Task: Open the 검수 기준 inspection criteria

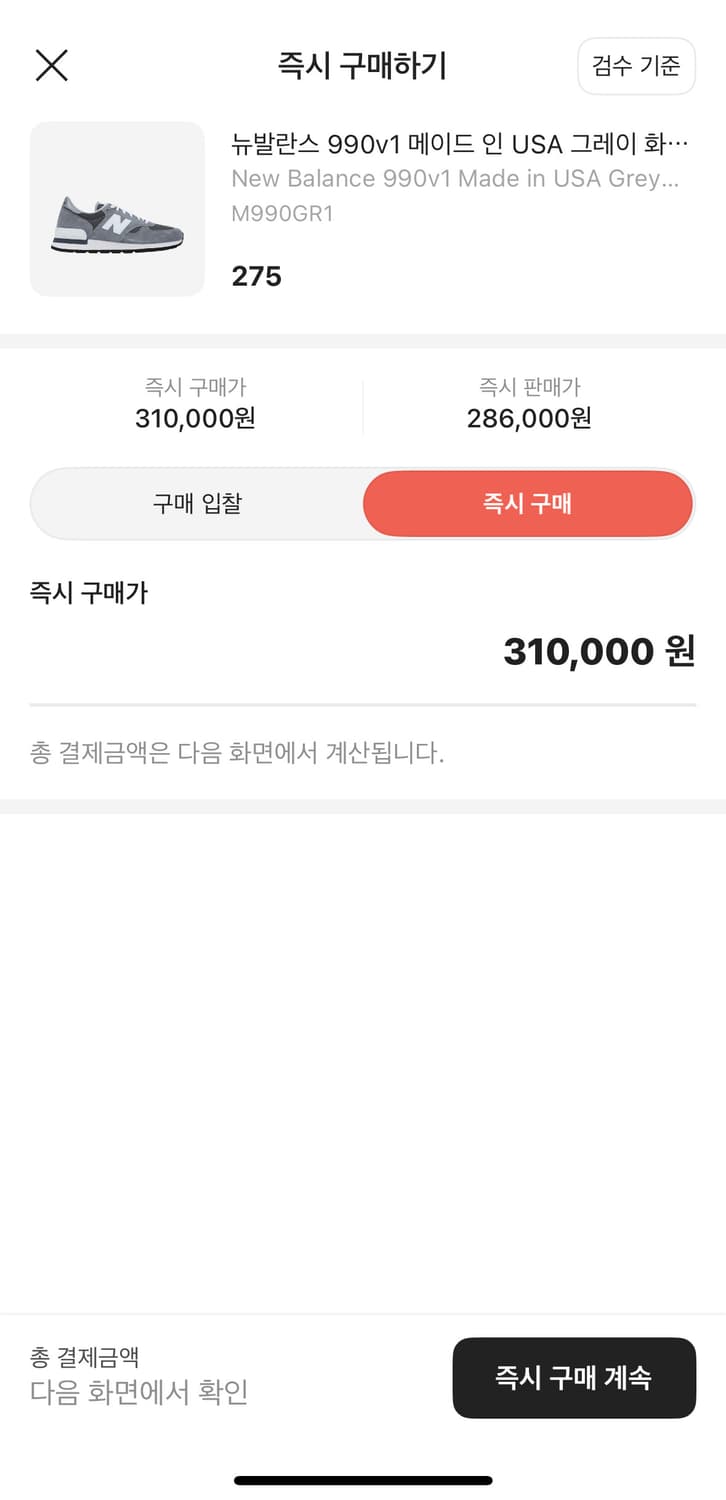Action: [636, 66]
